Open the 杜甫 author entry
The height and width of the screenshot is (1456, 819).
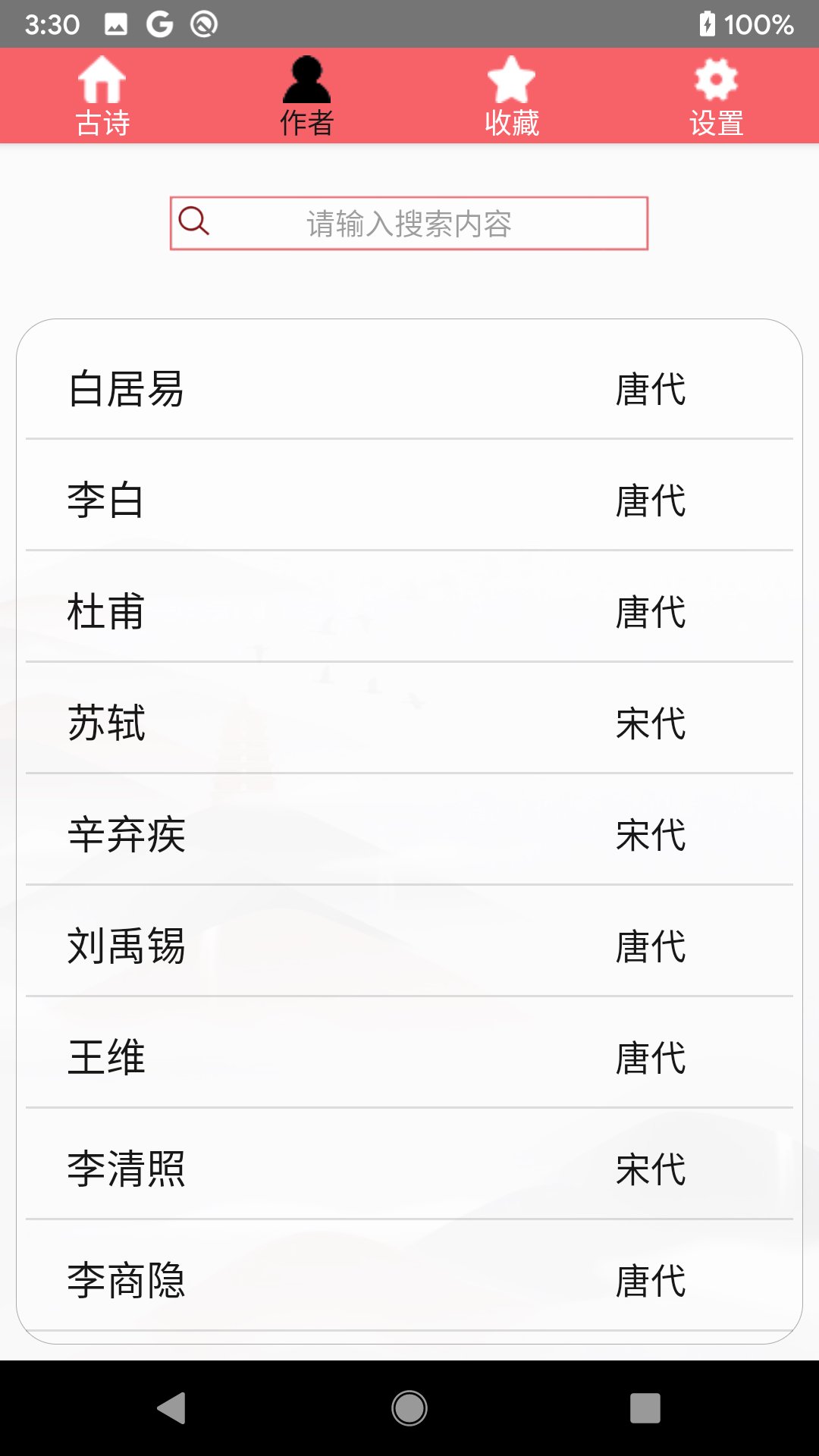click(409, 612)
